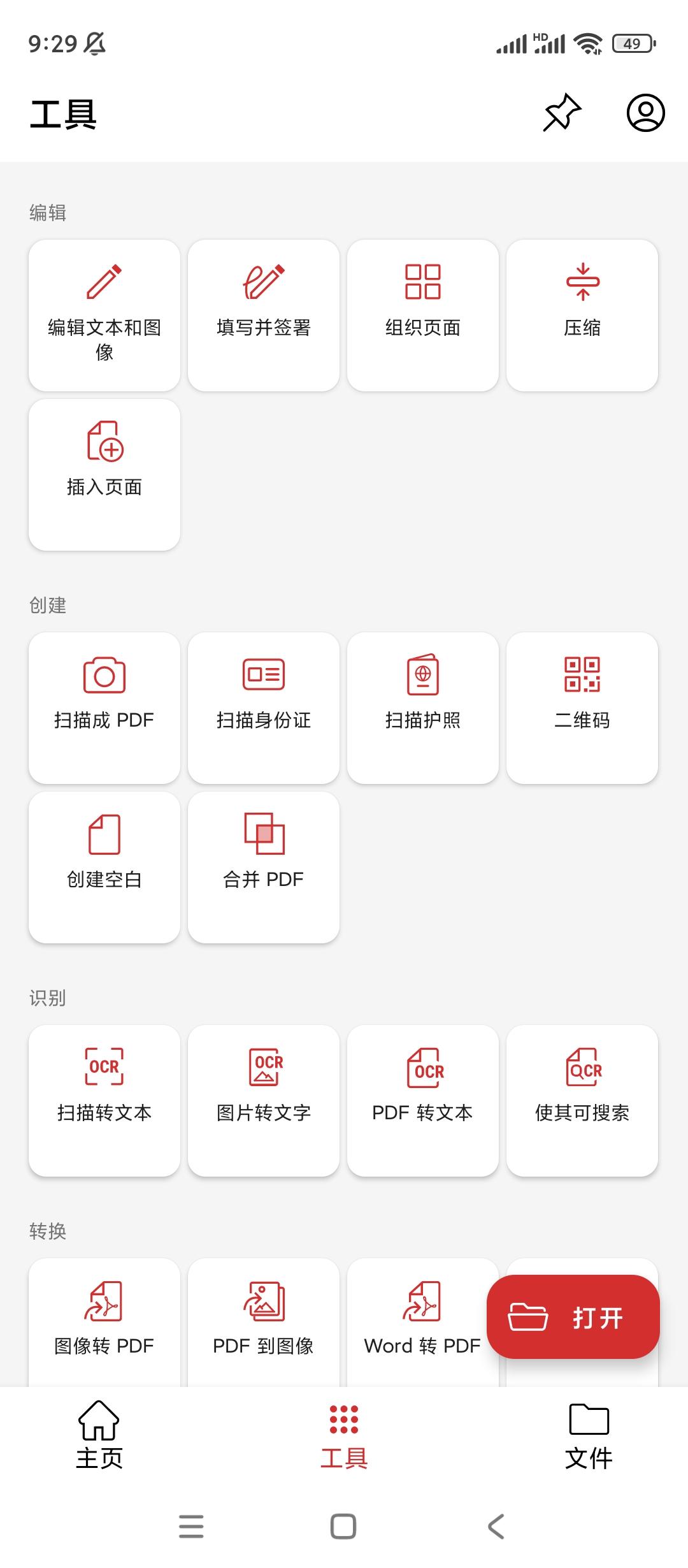Tap the pin icon in the header
The image size is (688, 1568).
[x=562, y=113]
